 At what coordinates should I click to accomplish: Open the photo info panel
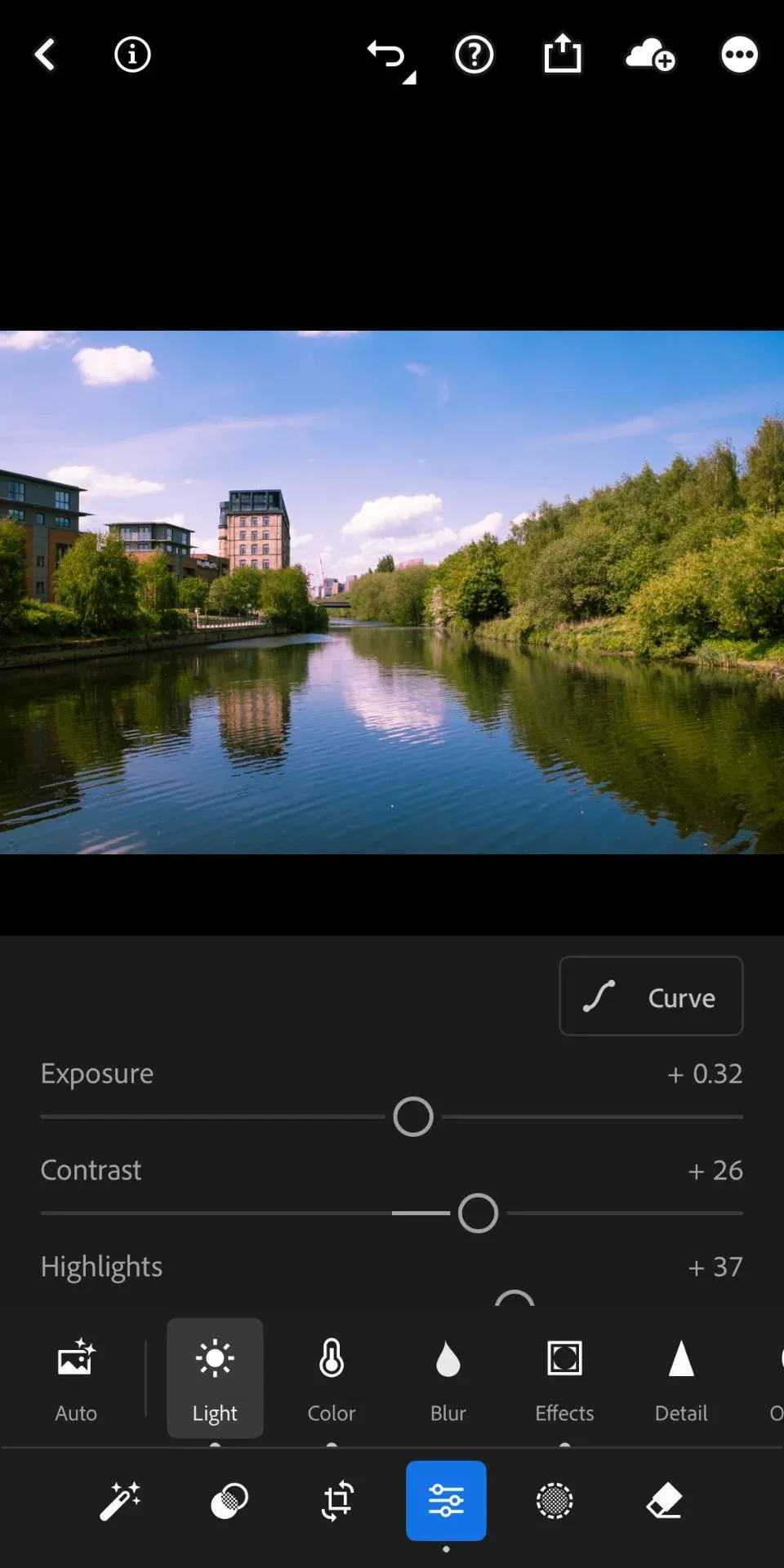131,55
